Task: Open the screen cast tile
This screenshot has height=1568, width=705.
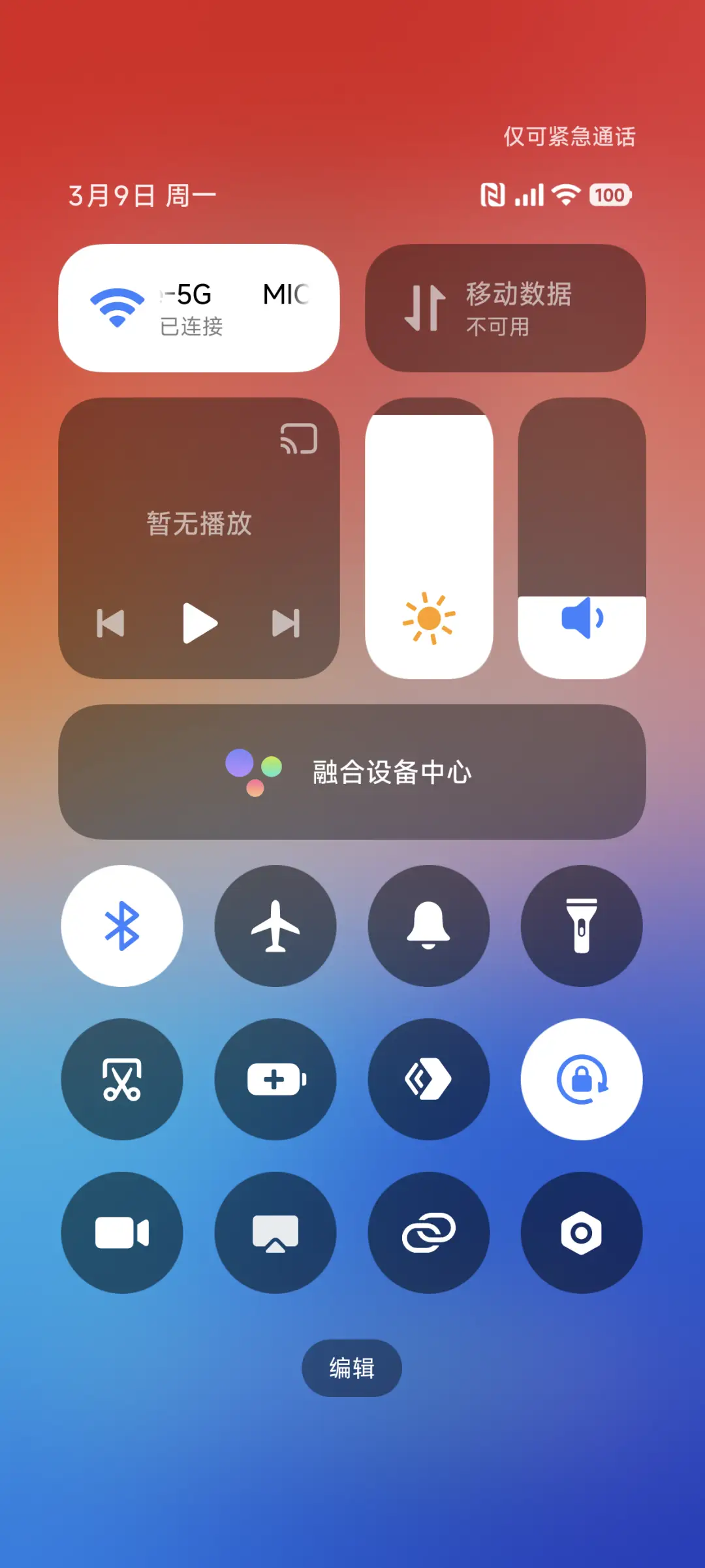Action: (x=275, y=1232)
